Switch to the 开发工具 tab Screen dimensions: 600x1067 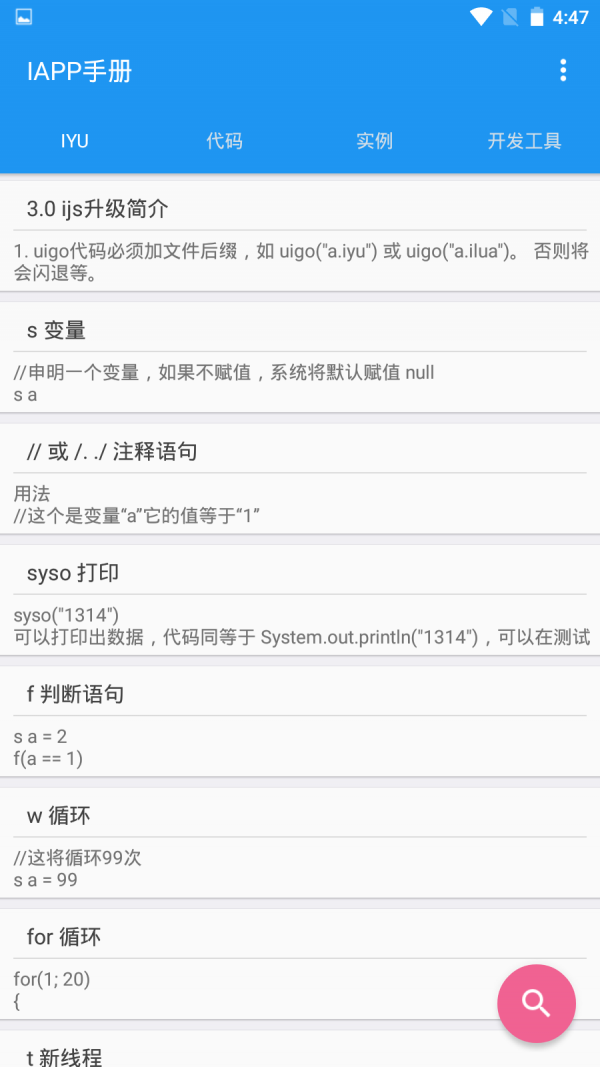click(524, 141)
